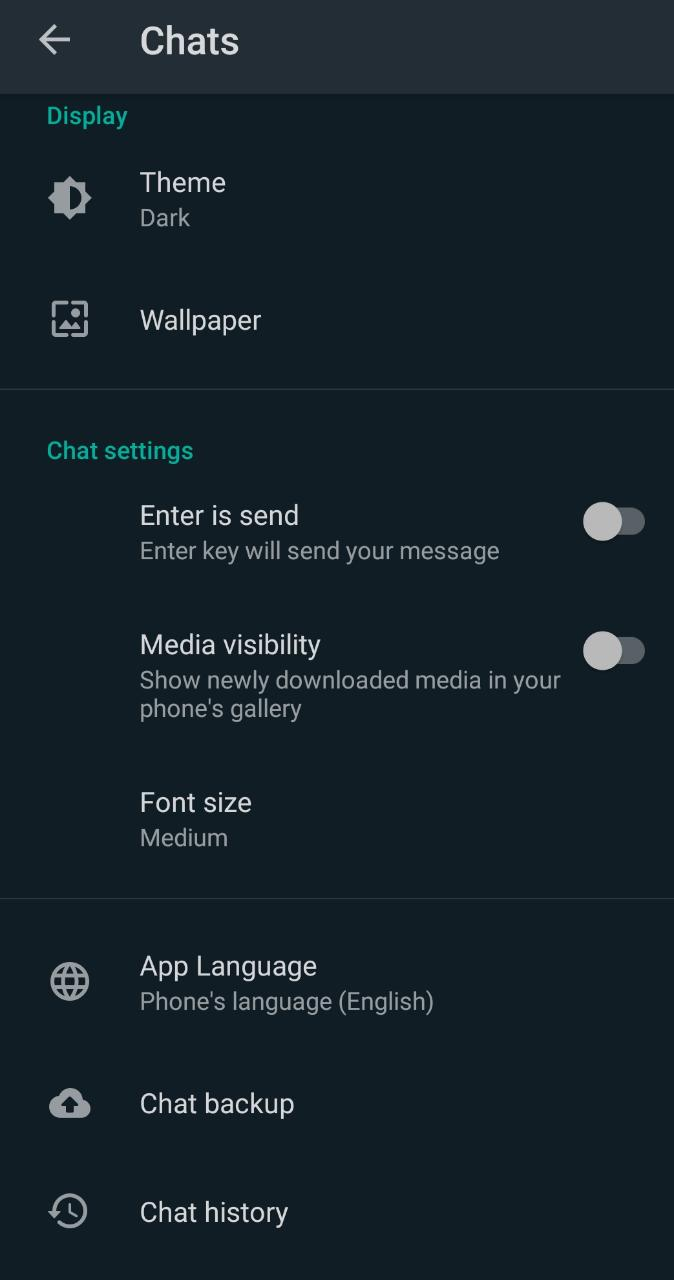The height and width of the screenshot is (1280, 674).
Task: Go back from Chats settings
Action: [x=54, y=41]
